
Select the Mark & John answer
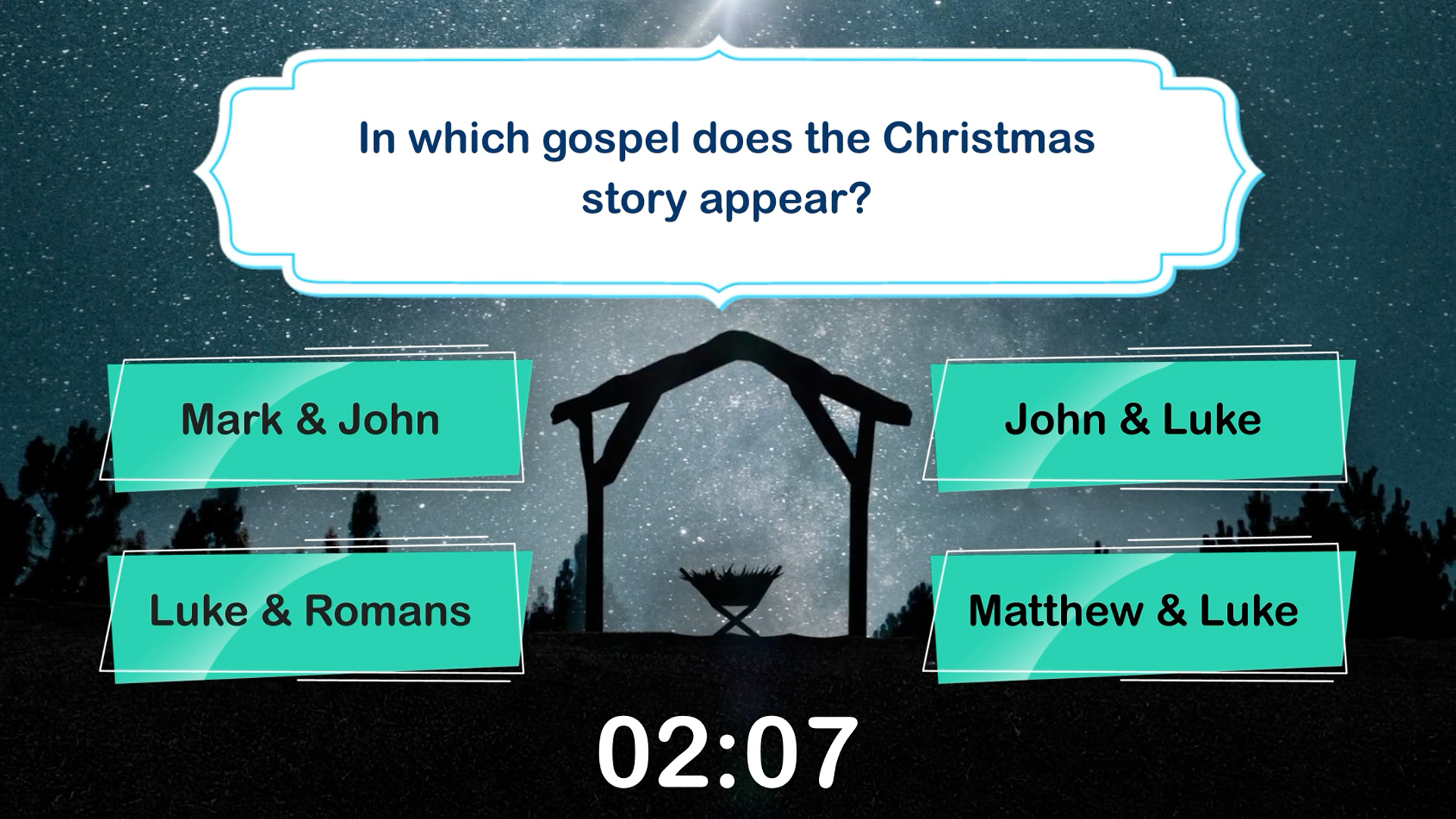point(312,419)
